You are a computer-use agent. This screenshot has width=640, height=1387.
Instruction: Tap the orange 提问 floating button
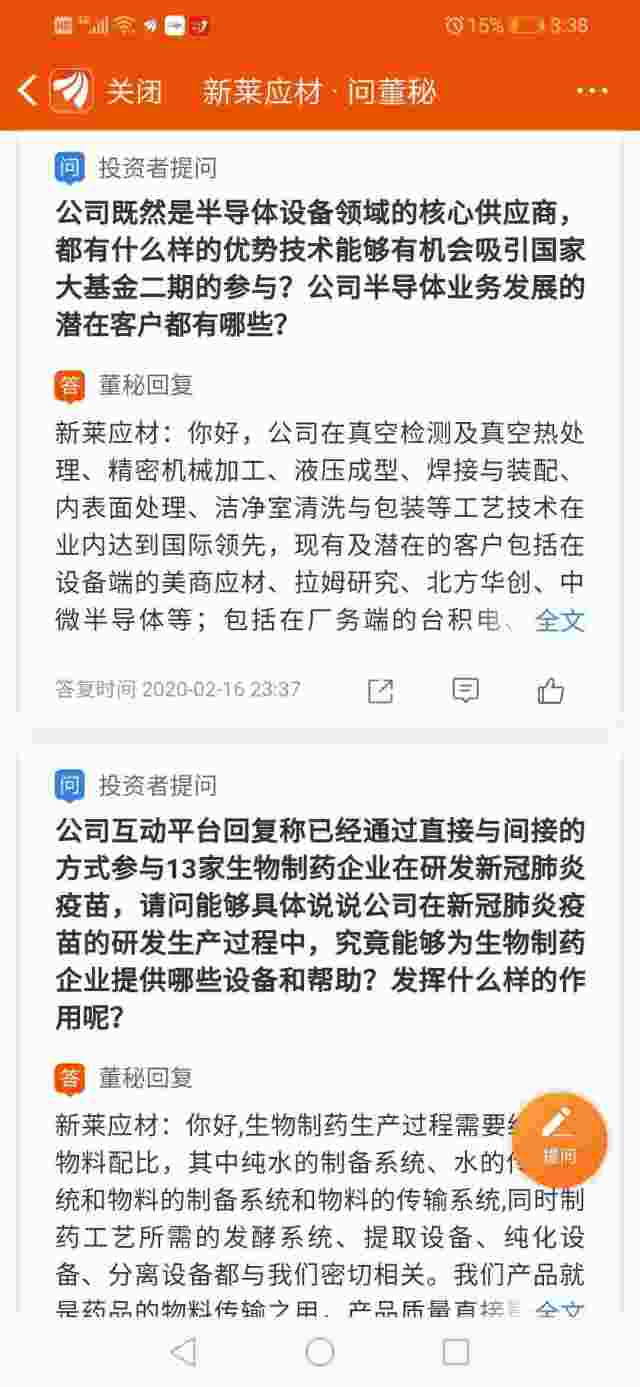tap(559, 1140)
